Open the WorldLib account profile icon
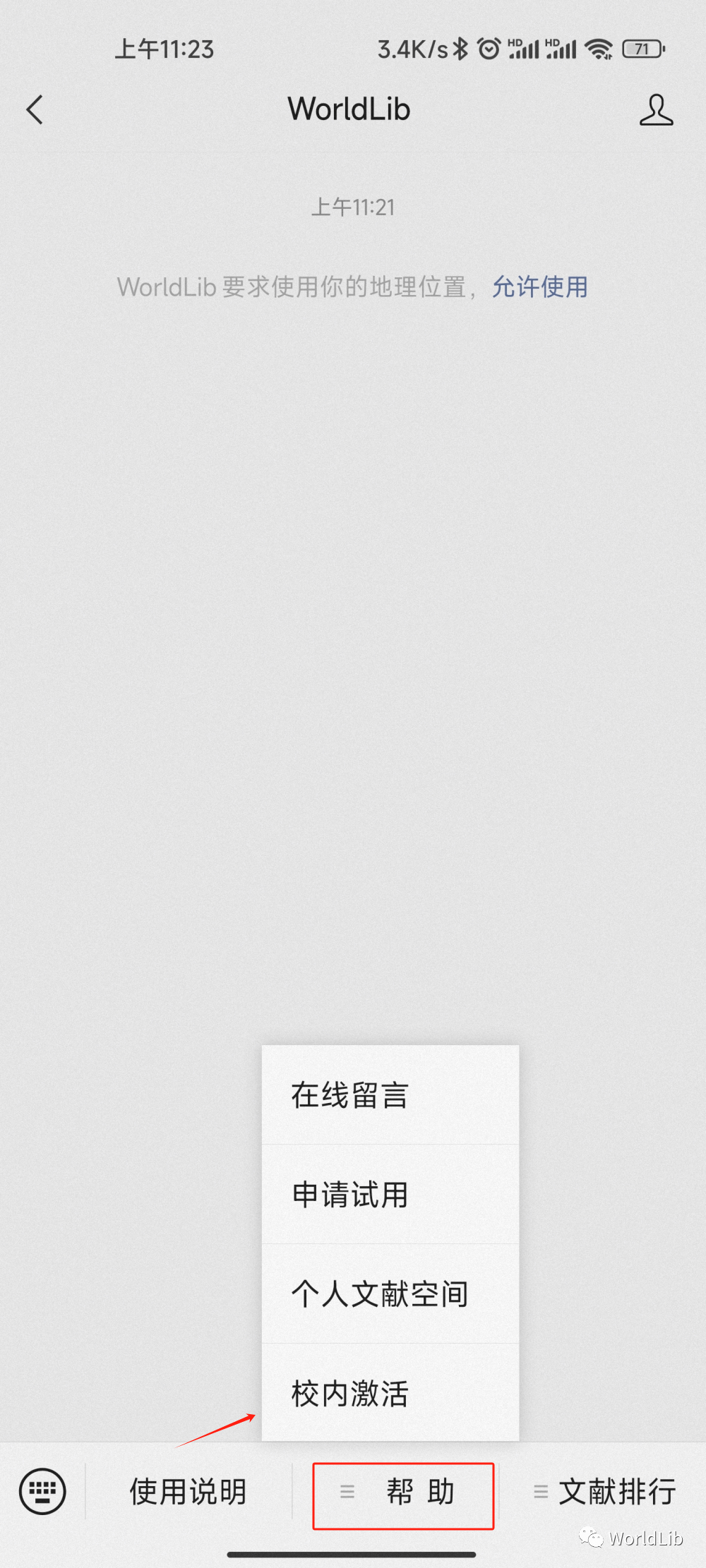This screenshot has width=706, height=1568. [x=656, y=110]
